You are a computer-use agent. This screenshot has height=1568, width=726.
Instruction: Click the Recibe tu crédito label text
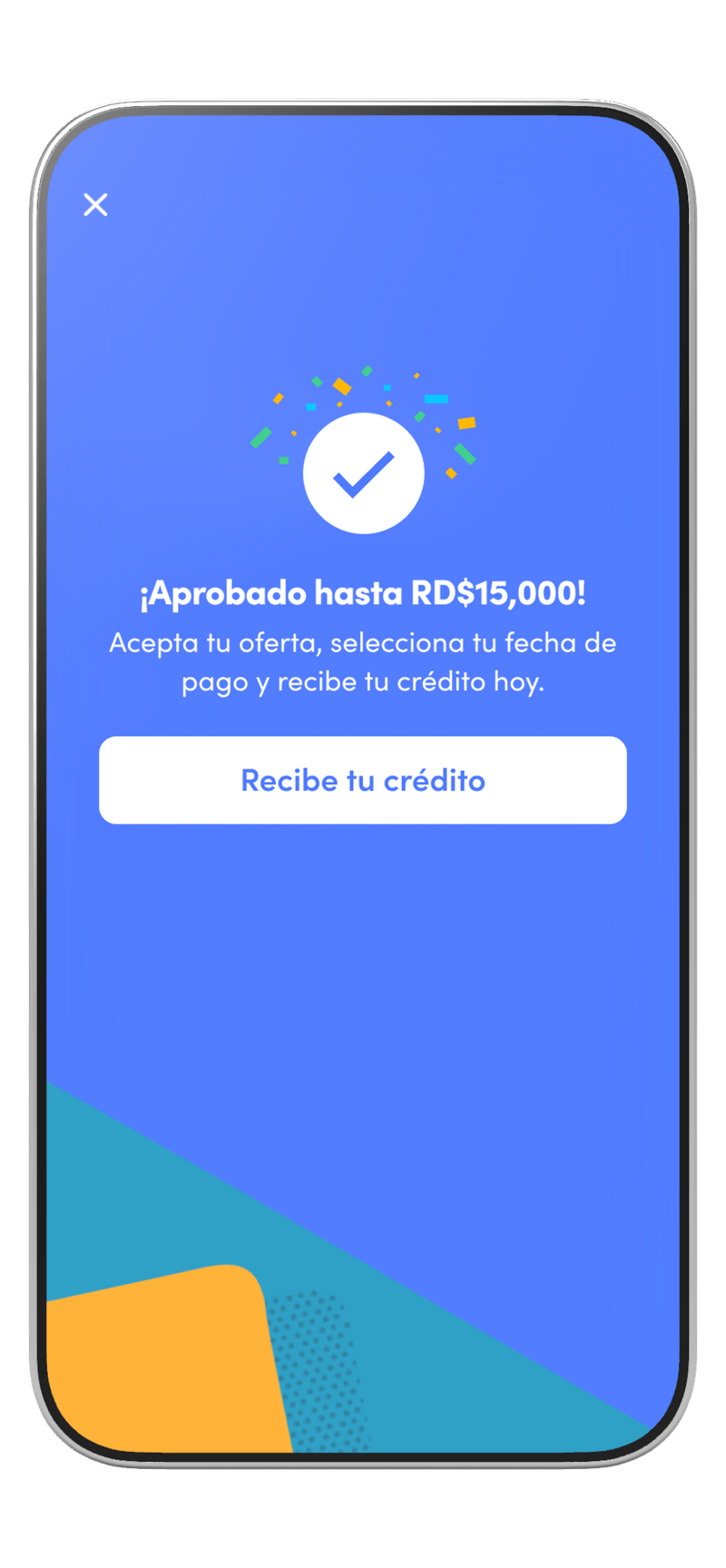tap(363, 781)
